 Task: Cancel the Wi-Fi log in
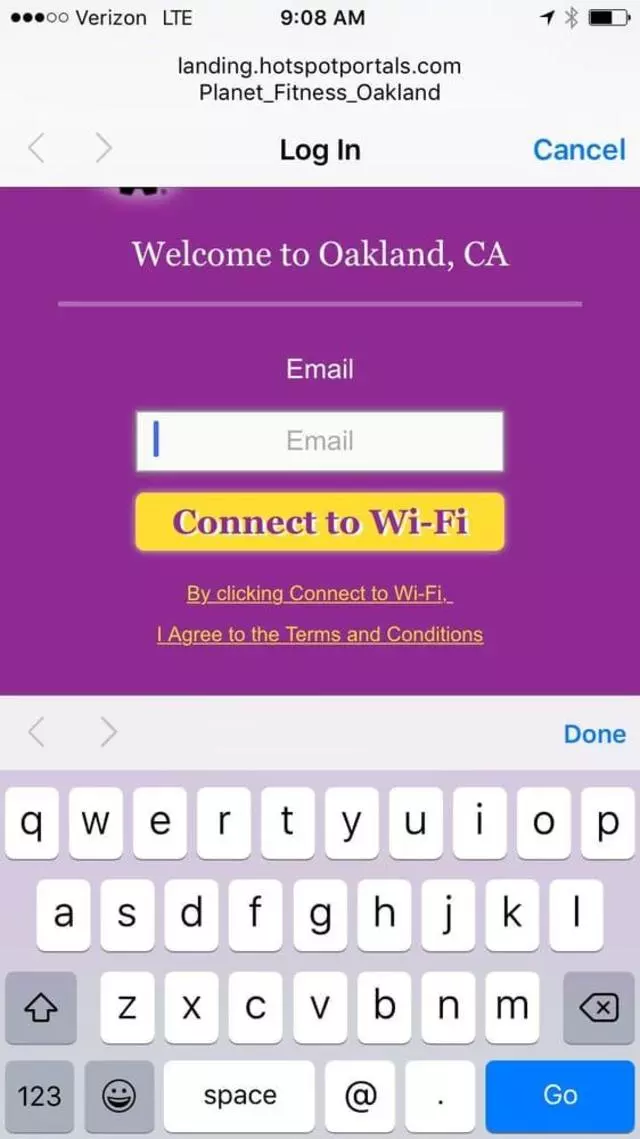coord(578,150)
